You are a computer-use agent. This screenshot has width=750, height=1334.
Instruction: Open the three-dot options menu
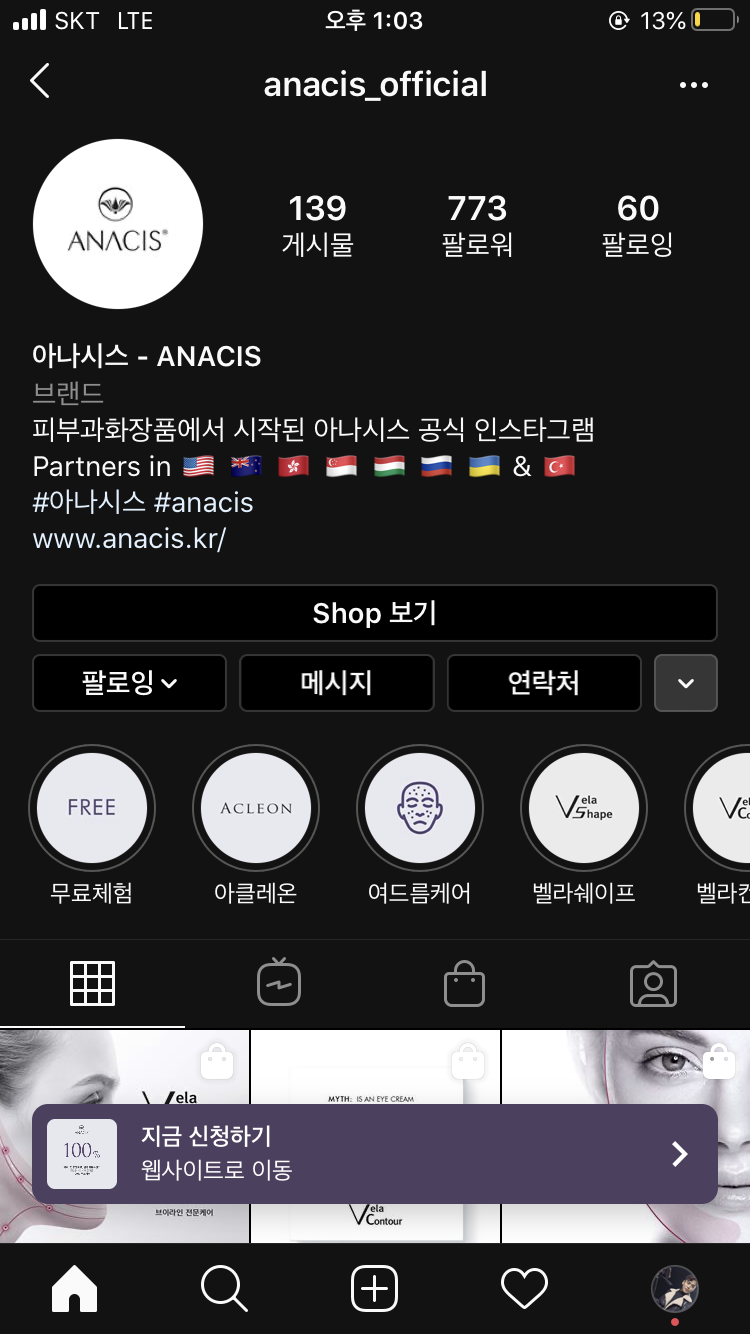pyautogui.click(x=693, y=85)
